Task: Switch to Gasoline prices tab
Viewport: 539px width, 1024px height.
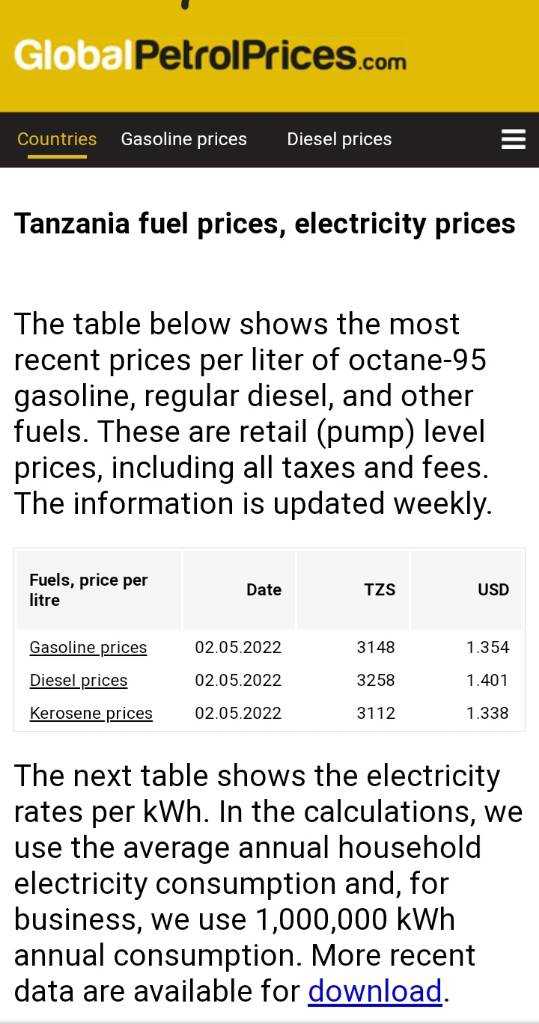Action: pos(184,139)
